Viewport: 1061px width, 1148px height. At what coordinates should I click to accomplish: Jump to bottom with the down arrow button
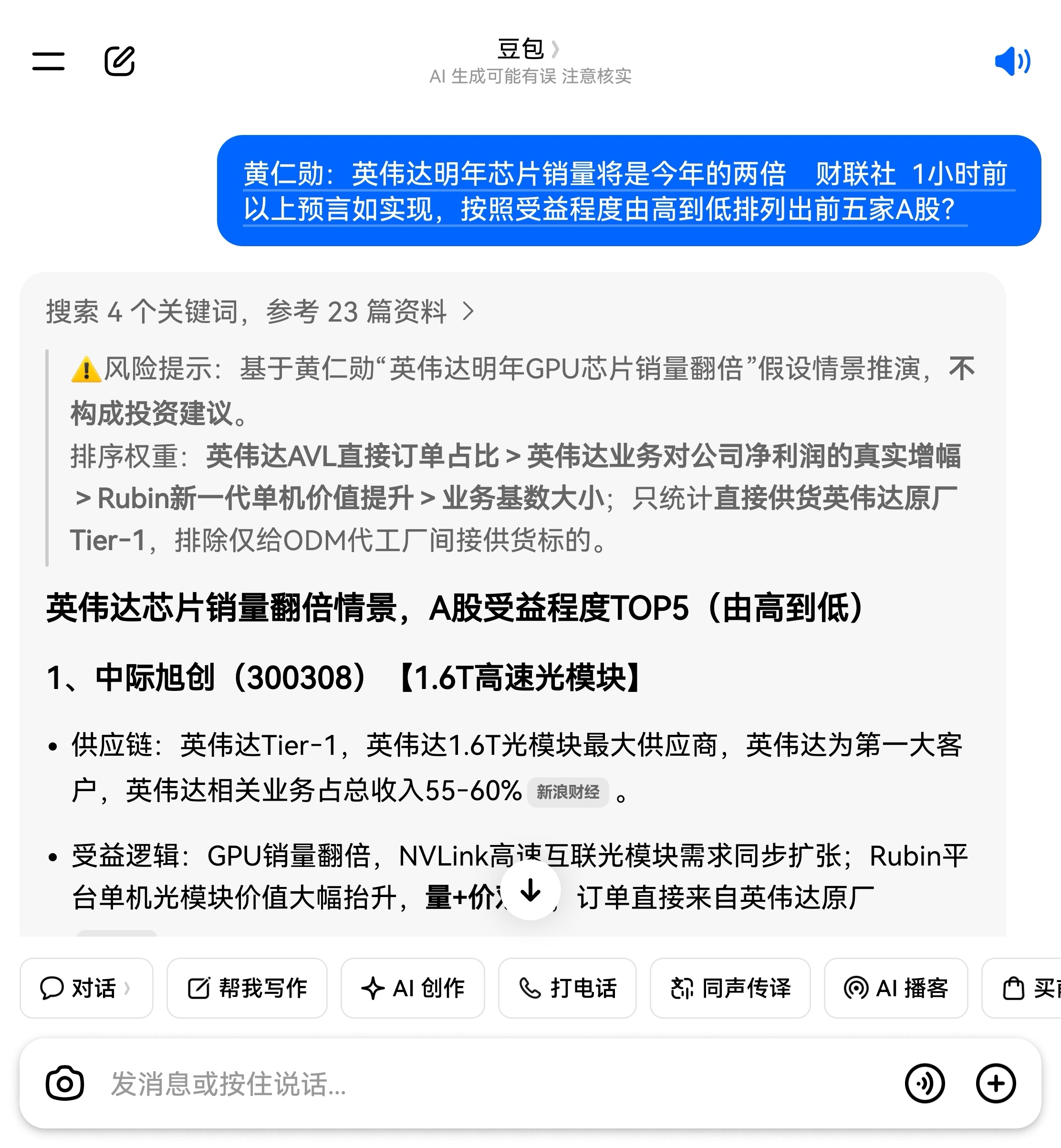530,891
